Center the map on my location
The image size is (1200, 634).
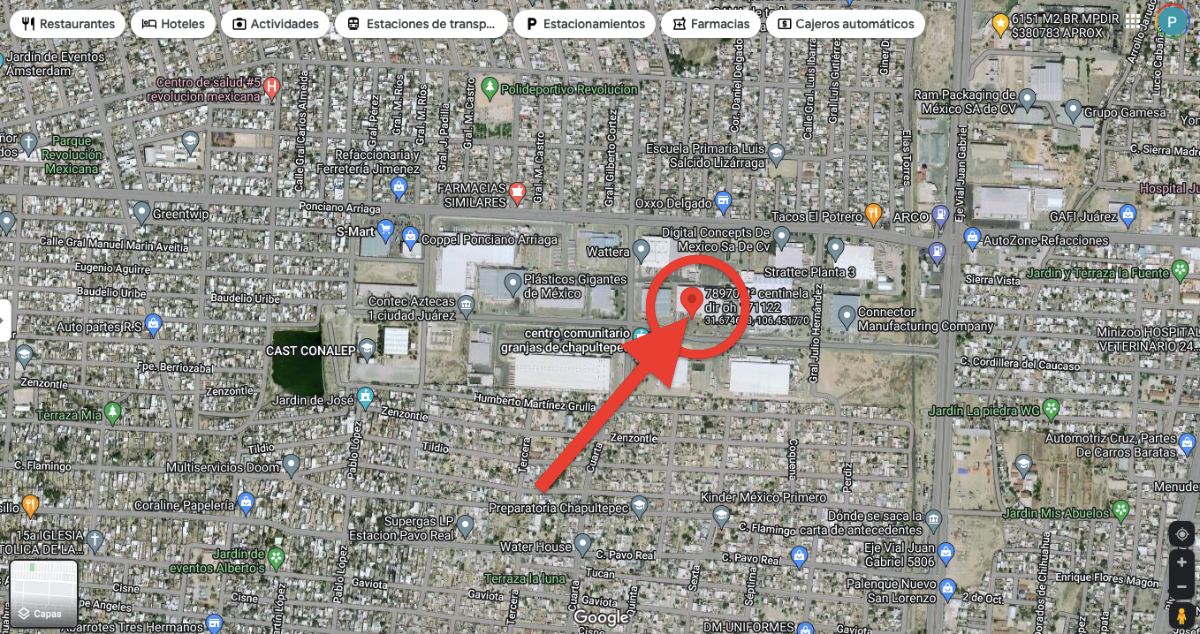tap(1182, 534)
